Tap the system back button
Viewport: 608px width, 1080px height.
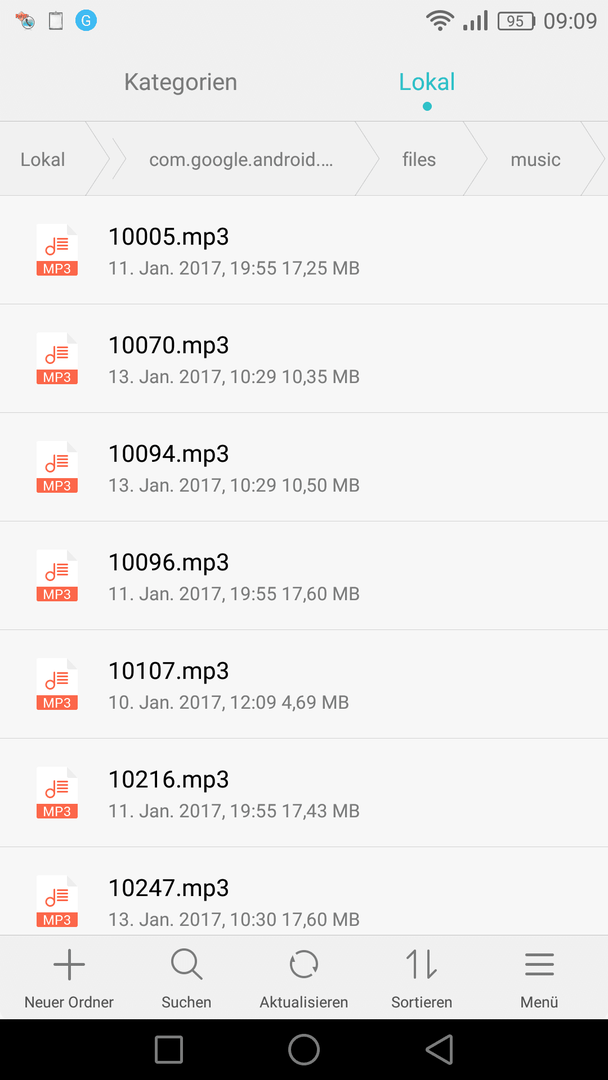(439, 1049)
